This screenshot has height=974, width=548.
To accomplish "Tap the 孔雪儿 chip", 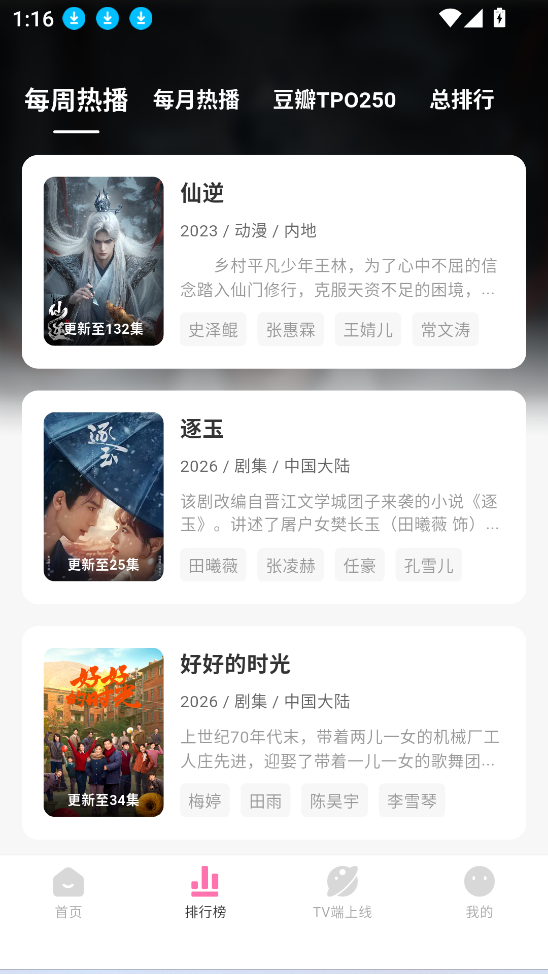I will tap(429, 565).
